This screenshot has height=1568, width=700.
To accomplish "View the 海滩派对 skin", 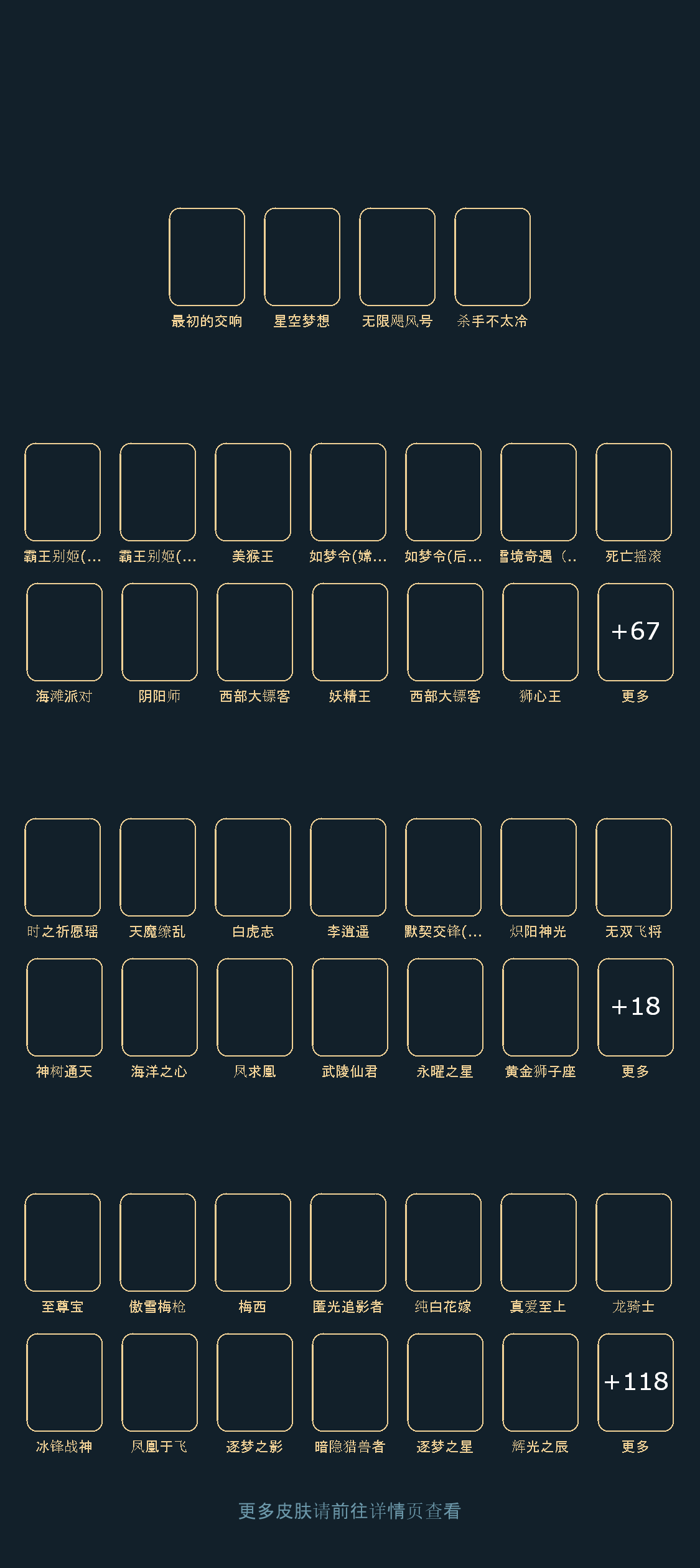I will click(x=64, y=632).
